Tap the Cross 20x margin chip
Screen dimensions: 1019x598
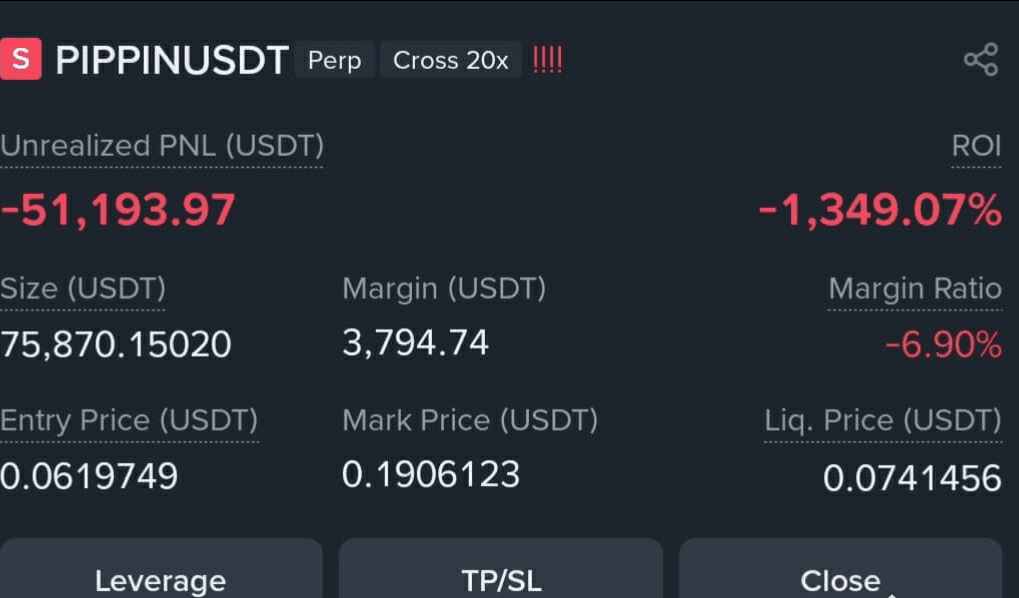(450, 60)
